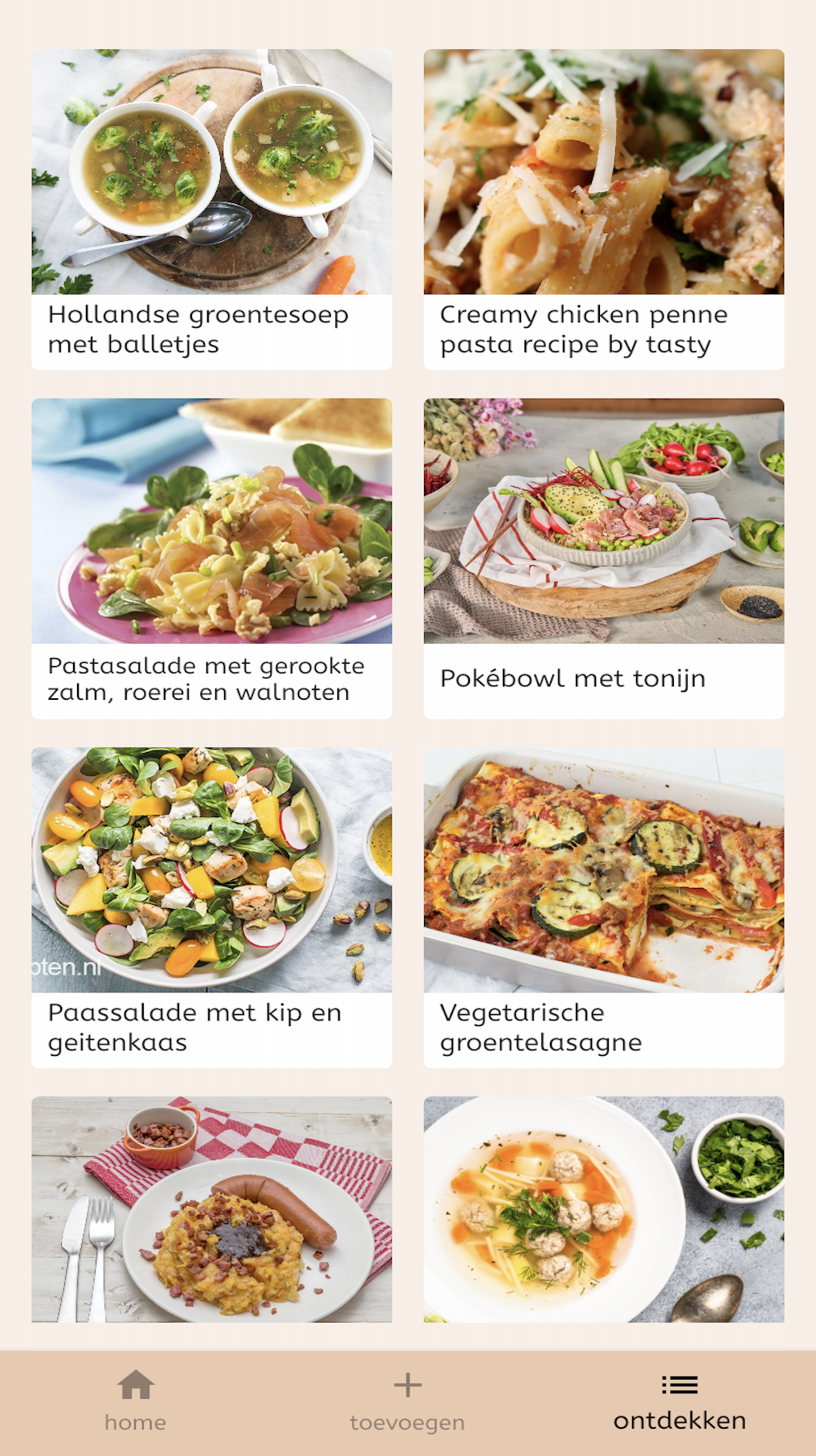Screen dimensions: 816x1456
Task: Open the meatball noodle soup recipe
Action: click(603, 1209)
